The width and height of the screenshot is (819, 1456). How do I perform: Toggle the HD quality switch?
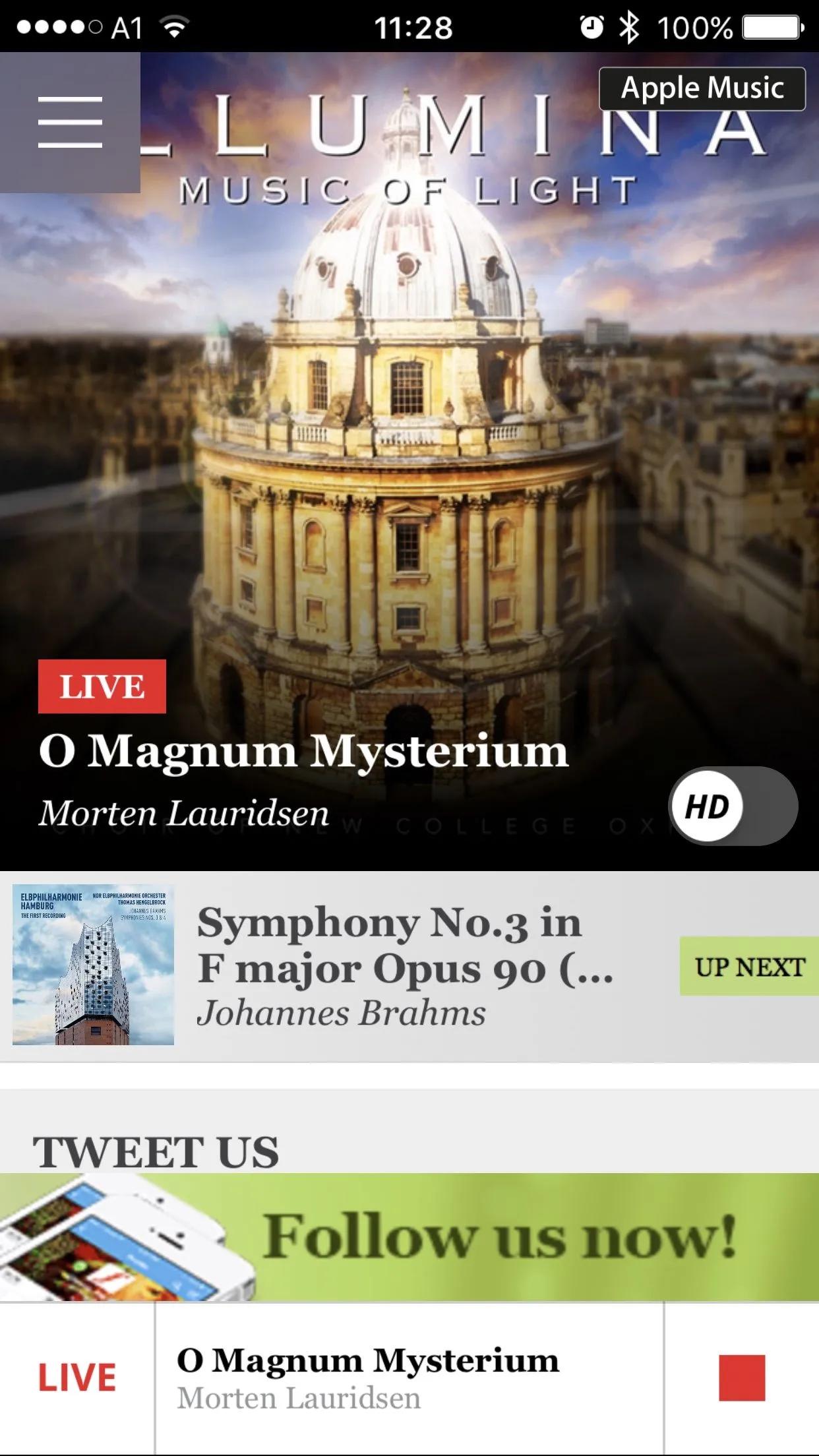[733, 806]
